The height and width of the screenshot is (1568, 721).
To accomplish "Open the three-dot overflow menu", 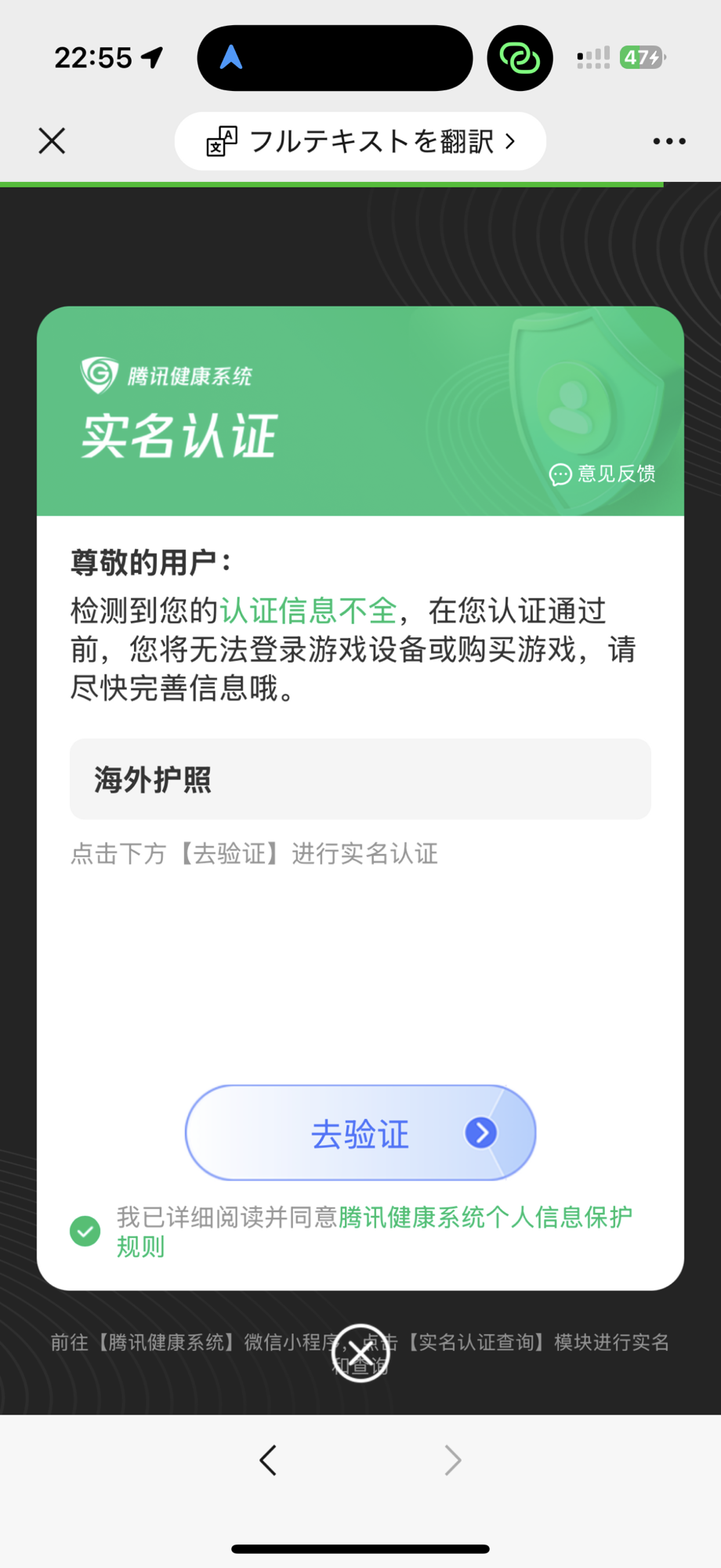I will pyautogui.click(x=669, y=141).
